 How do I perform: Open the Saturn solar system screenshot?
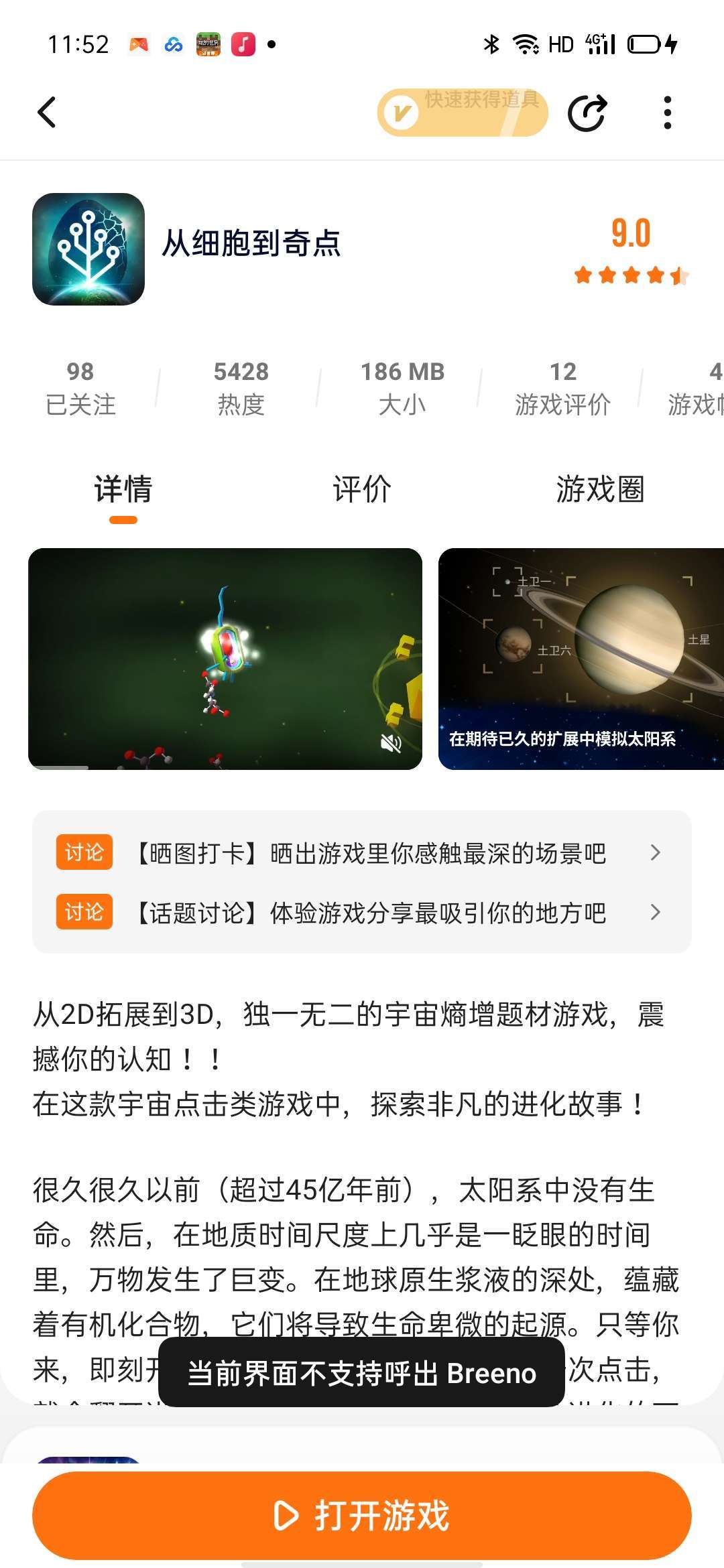pyautogui.click(x=581, y=659)
